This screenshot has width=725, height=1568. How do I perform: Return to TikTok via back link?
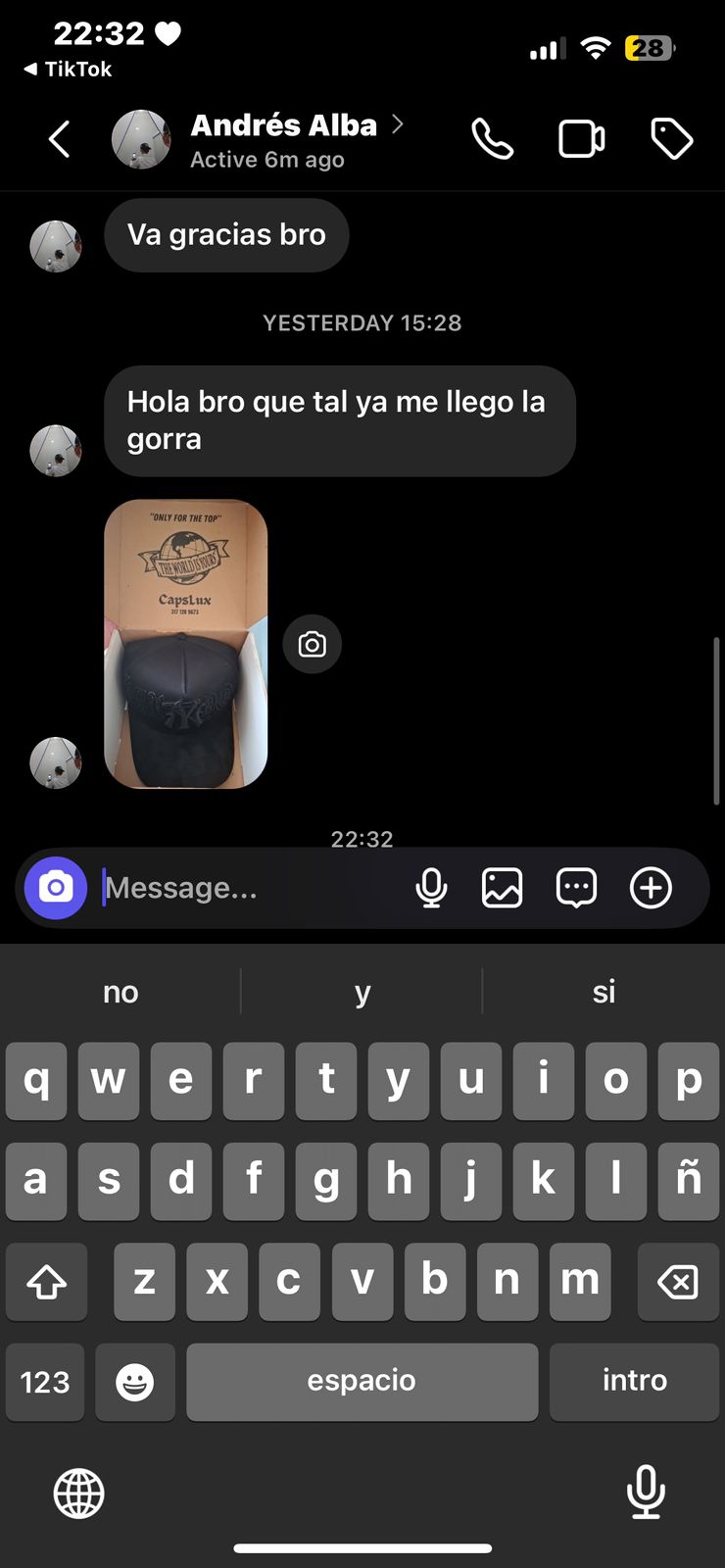(x=69, y=70)
